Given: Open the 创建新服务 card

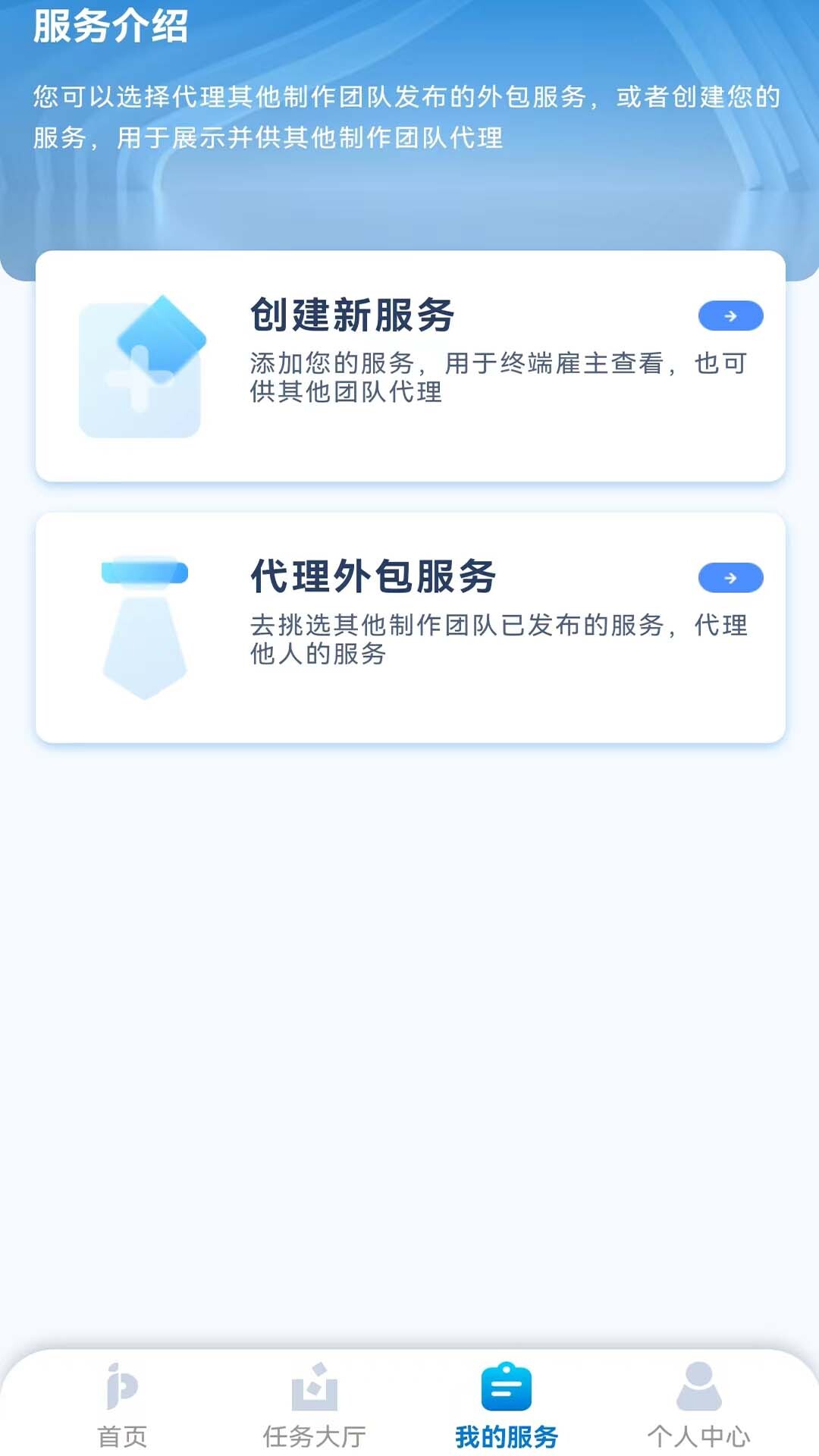Looking at the screenshot, I should coord(409,368).
